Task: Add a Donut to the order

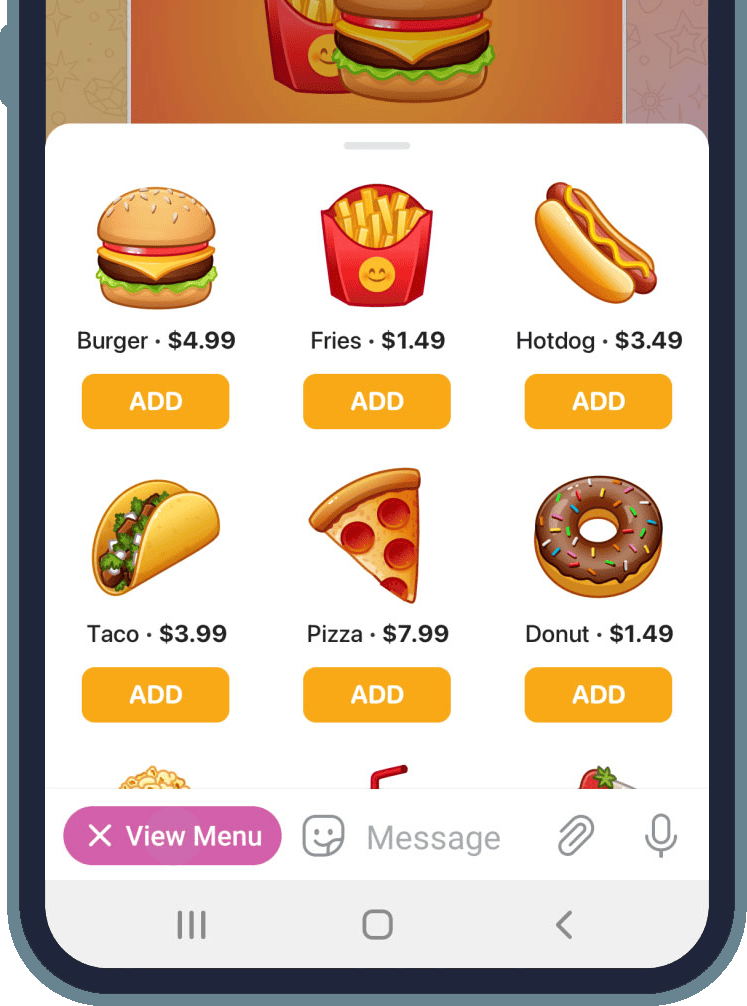Action: pos(598,695)
